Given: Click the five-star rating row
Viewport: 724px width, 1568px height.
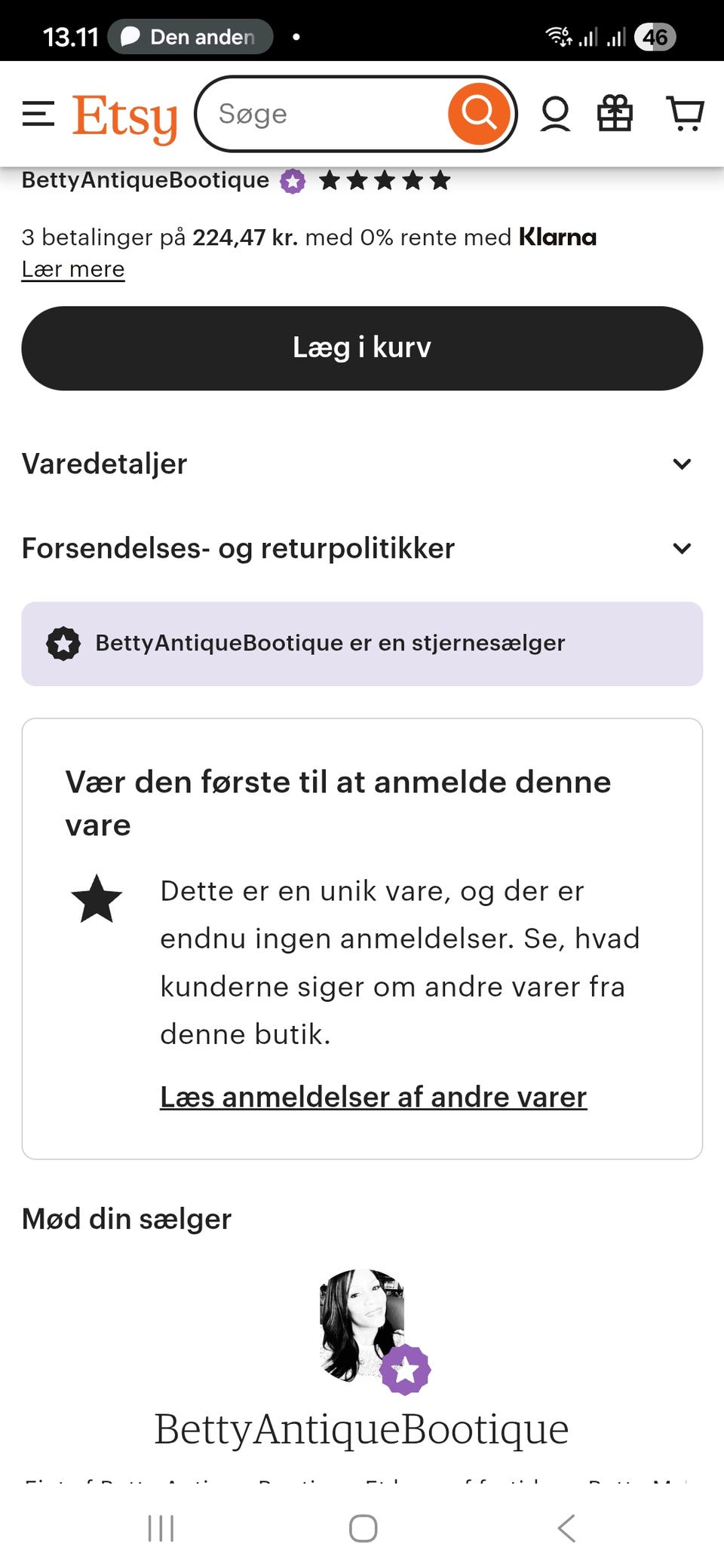Looking at the screenshot, I should tap(383, 179).
